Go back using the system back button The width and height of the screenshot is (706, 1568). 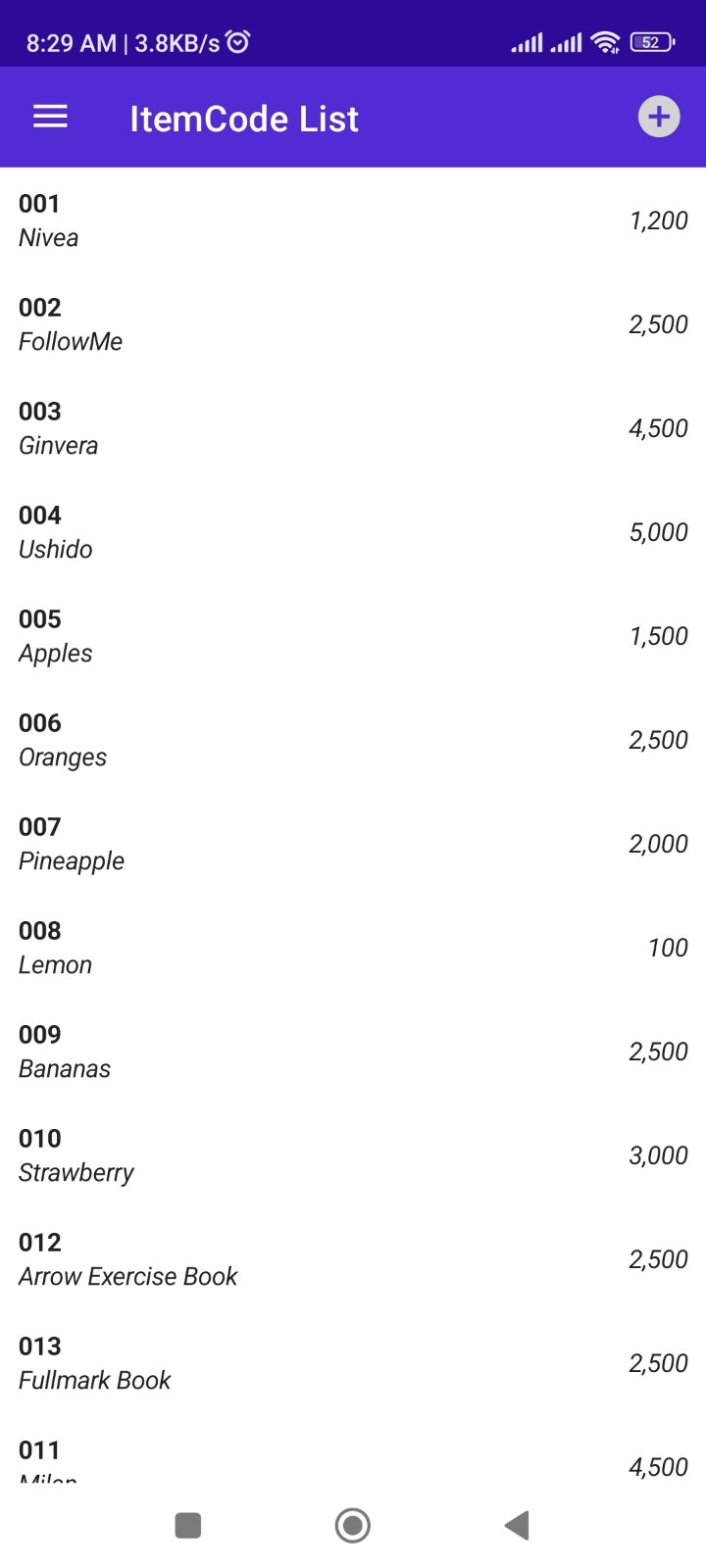tap(517, 1525)
